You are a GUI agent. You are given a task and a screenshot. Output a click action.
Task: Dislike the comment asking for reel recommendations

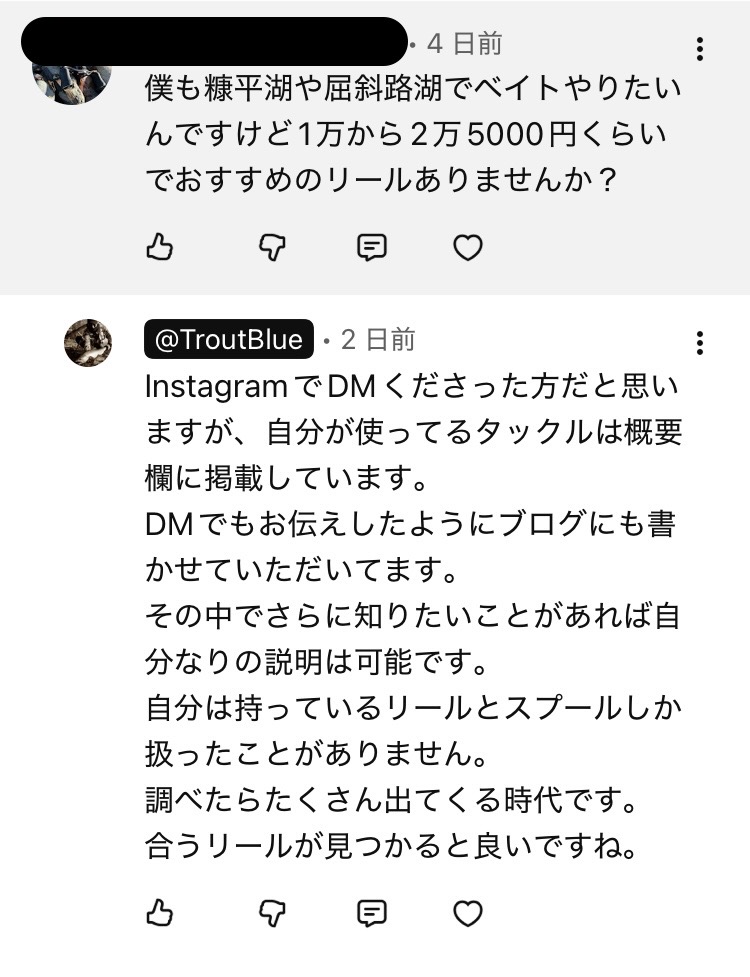point(272,247)
